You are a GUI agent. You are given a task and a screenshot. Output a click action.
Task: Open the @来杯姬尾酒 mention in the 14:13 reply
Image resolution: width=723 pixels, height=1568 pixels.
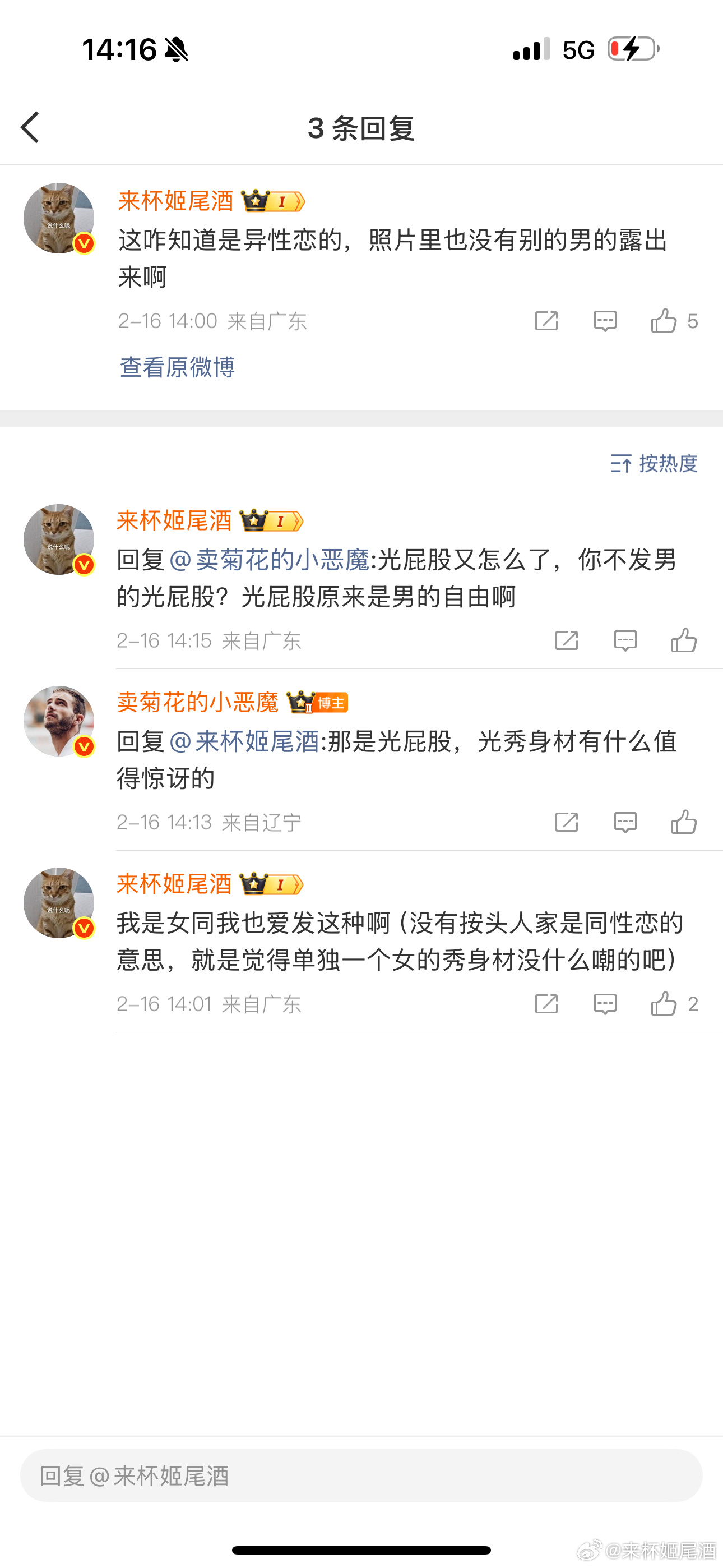pos(245,741)
